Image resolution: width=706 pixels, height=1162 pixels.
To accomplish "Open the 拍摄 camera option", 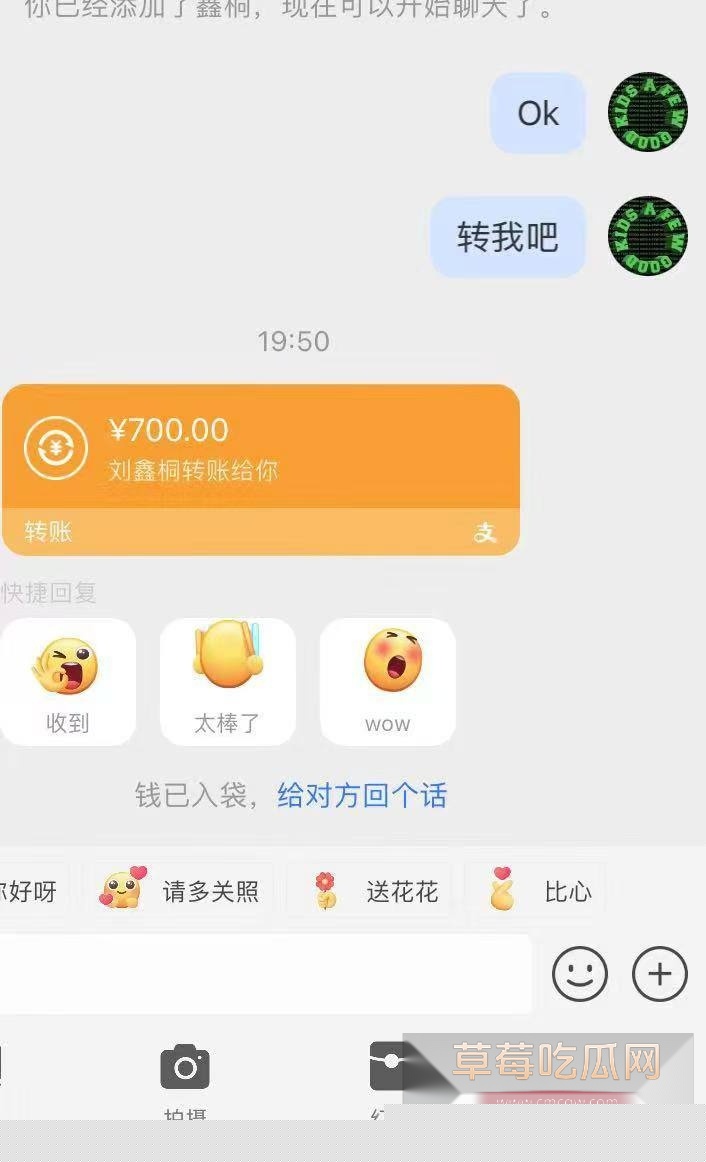I will [185, 1075].
